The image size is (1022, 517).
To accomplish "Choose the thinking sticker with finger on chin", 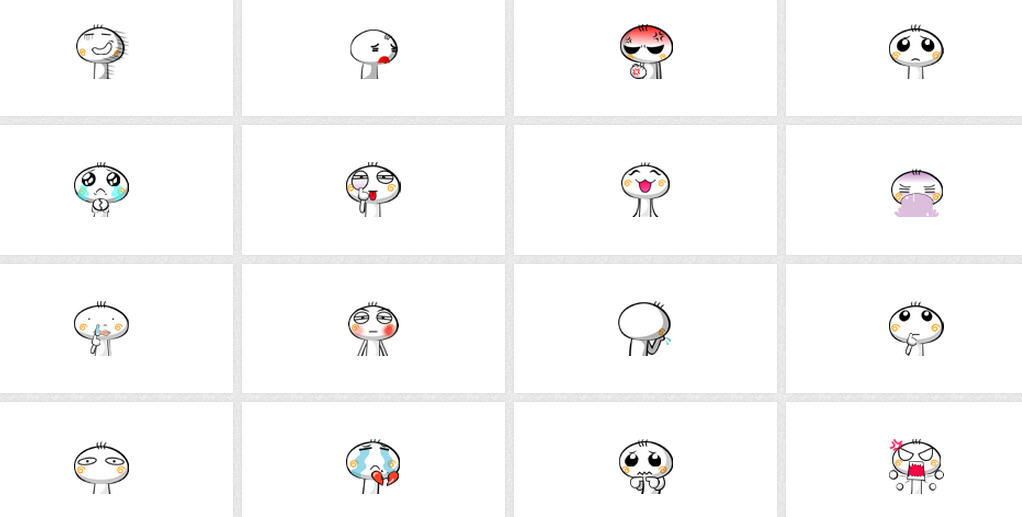I will coord(915,327).
